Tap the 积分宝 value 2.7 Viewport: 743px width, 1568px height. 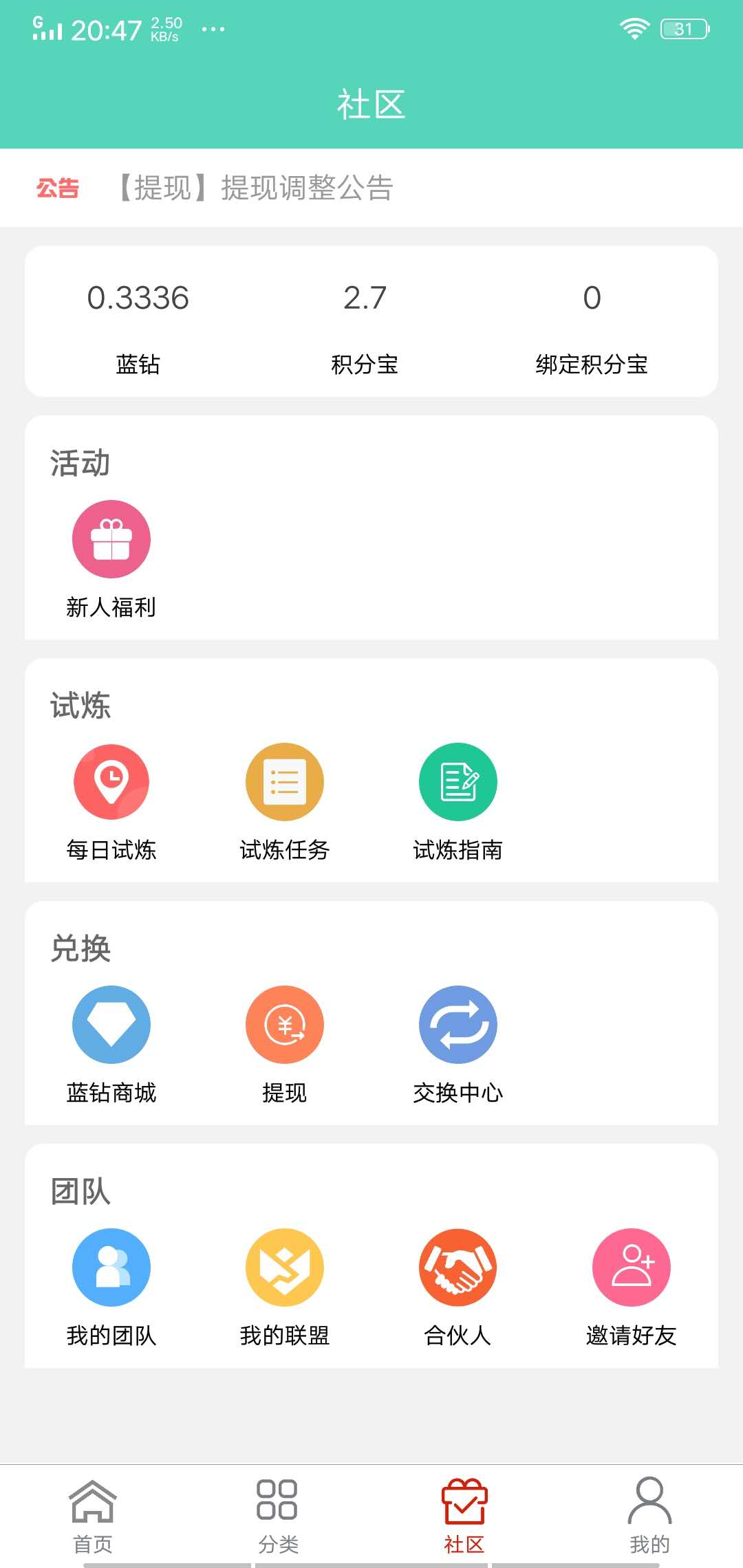coord(365,297)
